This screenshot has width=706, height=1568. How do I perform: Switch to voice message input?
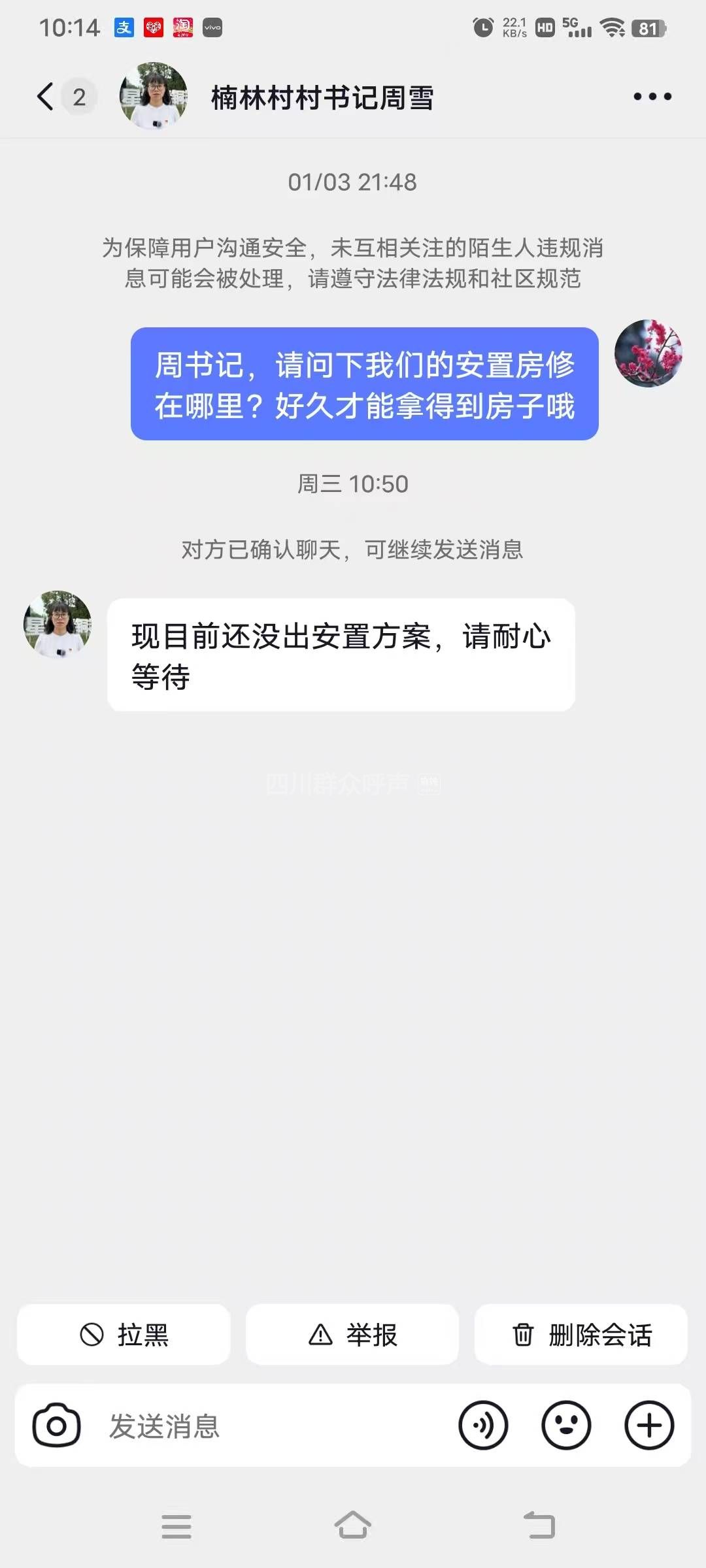[x=483, y=1426]
